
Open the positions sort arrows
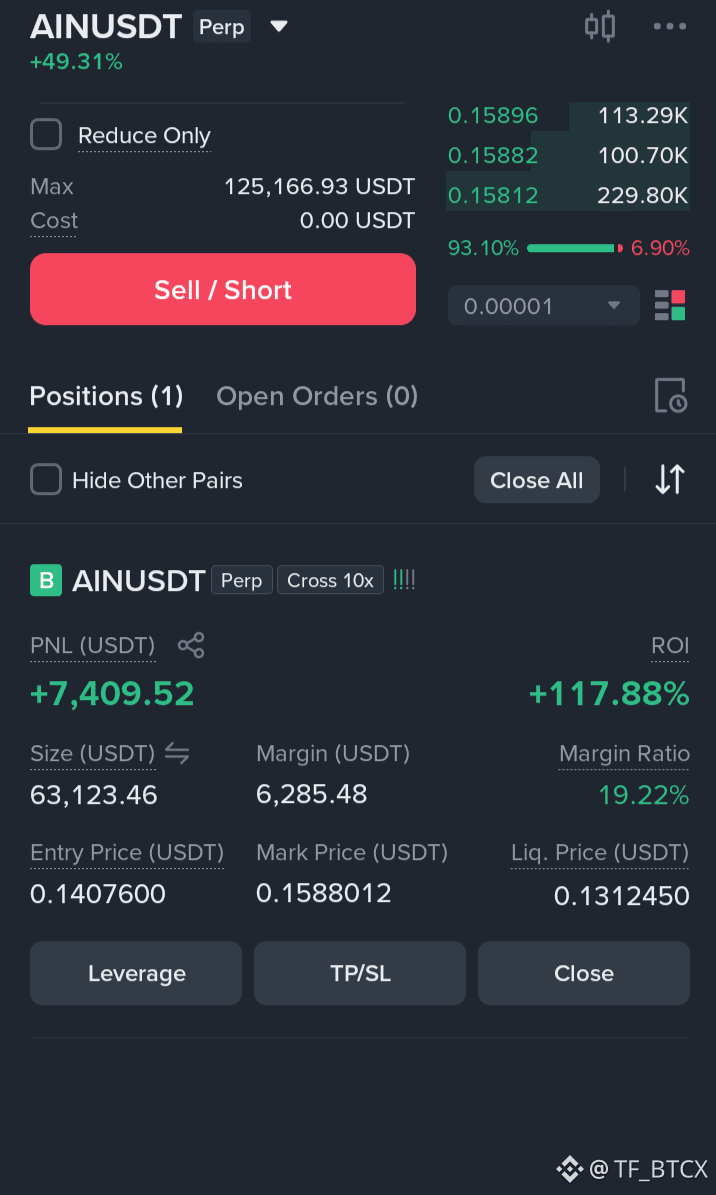670,479
